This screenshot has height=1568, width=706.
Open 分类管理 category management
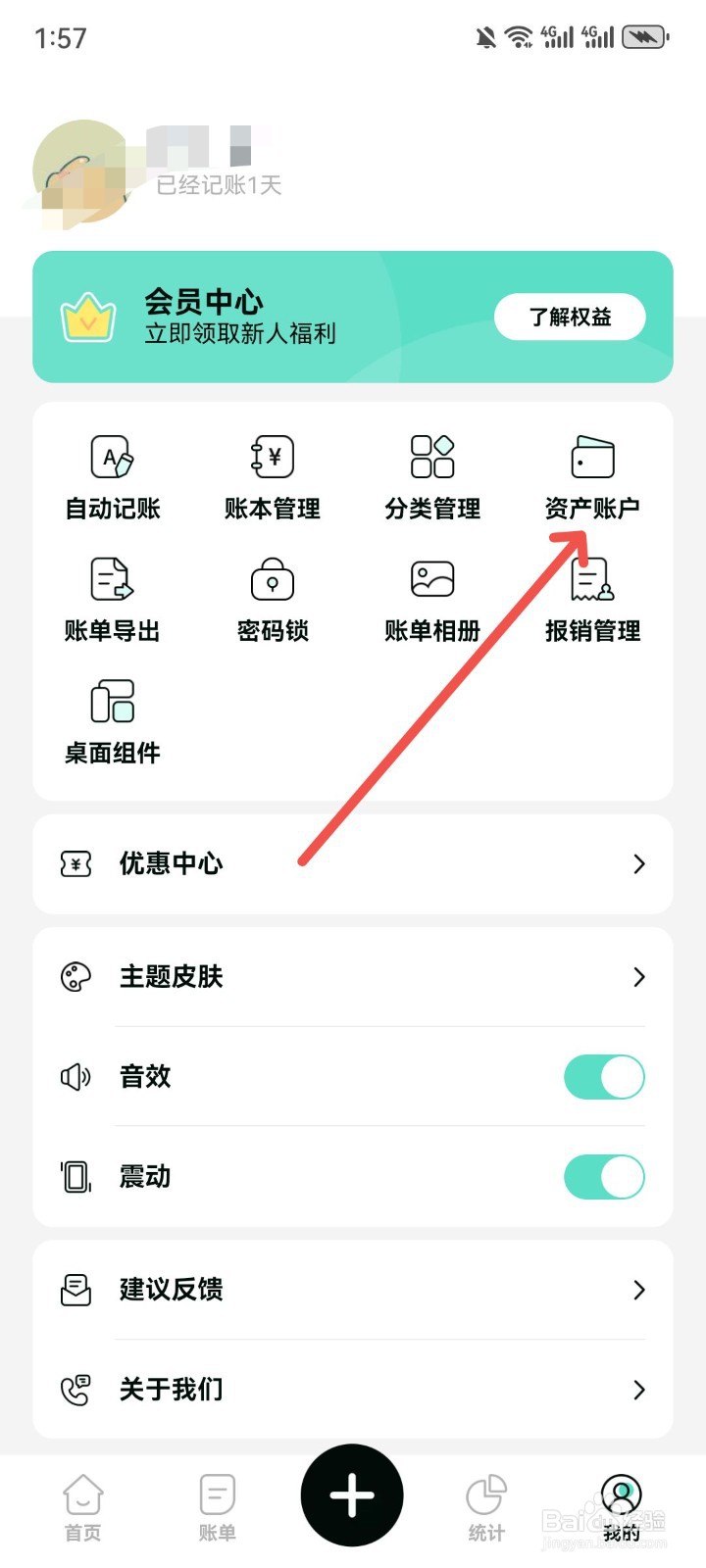431,475
